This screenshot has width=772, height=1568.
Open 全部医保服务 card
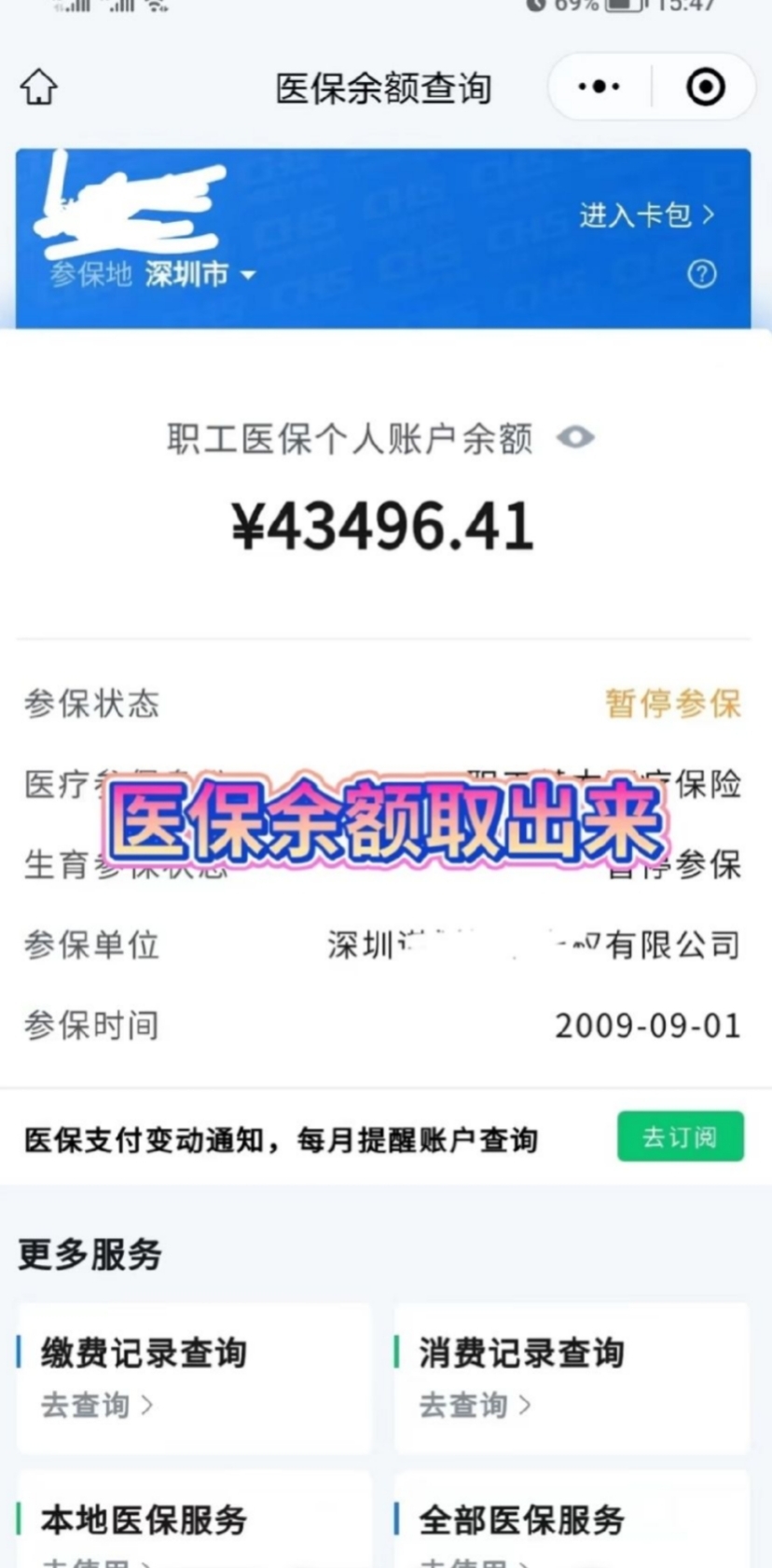(572, 1521)
